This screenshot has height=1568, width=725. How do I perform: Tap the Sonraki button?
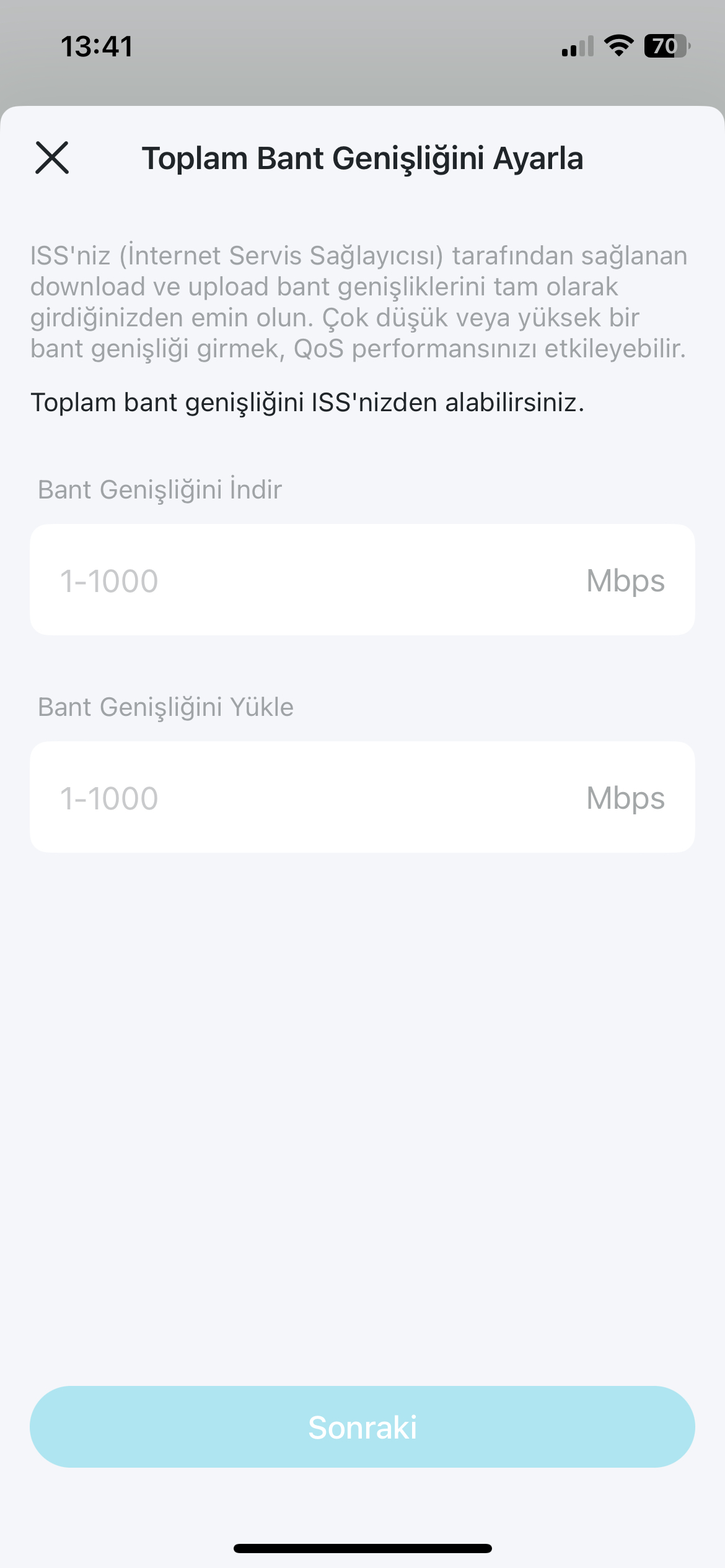pos(362,1427)
